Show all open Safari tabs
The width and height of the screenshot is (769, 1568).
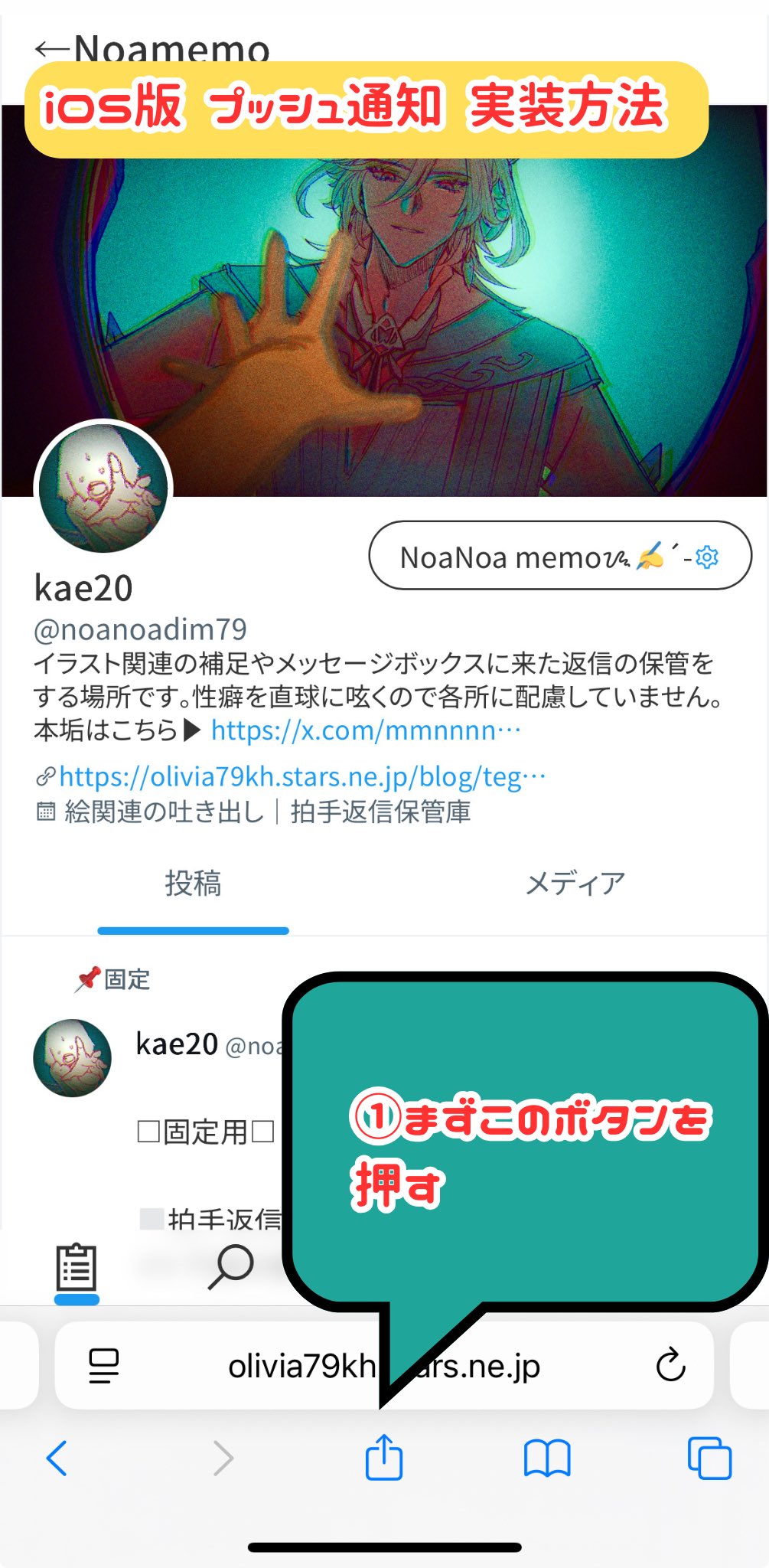coord(709,1458)
